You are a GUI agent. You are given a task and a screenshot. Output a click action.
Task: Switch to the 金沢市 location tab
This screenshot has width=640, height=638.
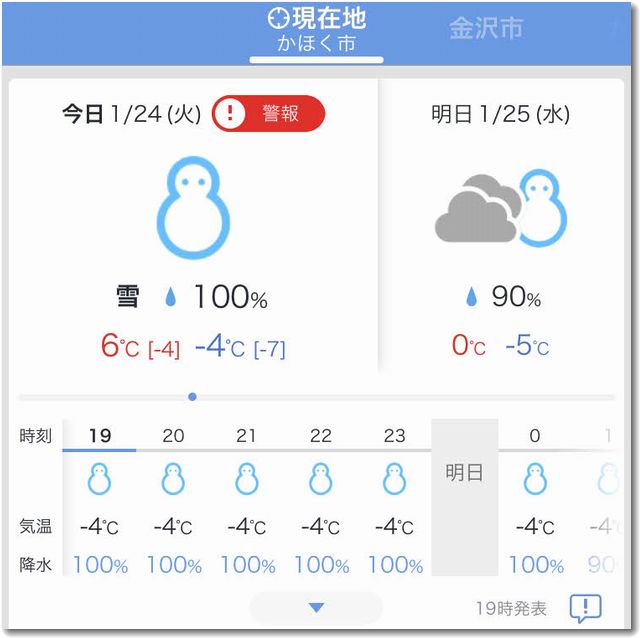[x=486, y=28]
